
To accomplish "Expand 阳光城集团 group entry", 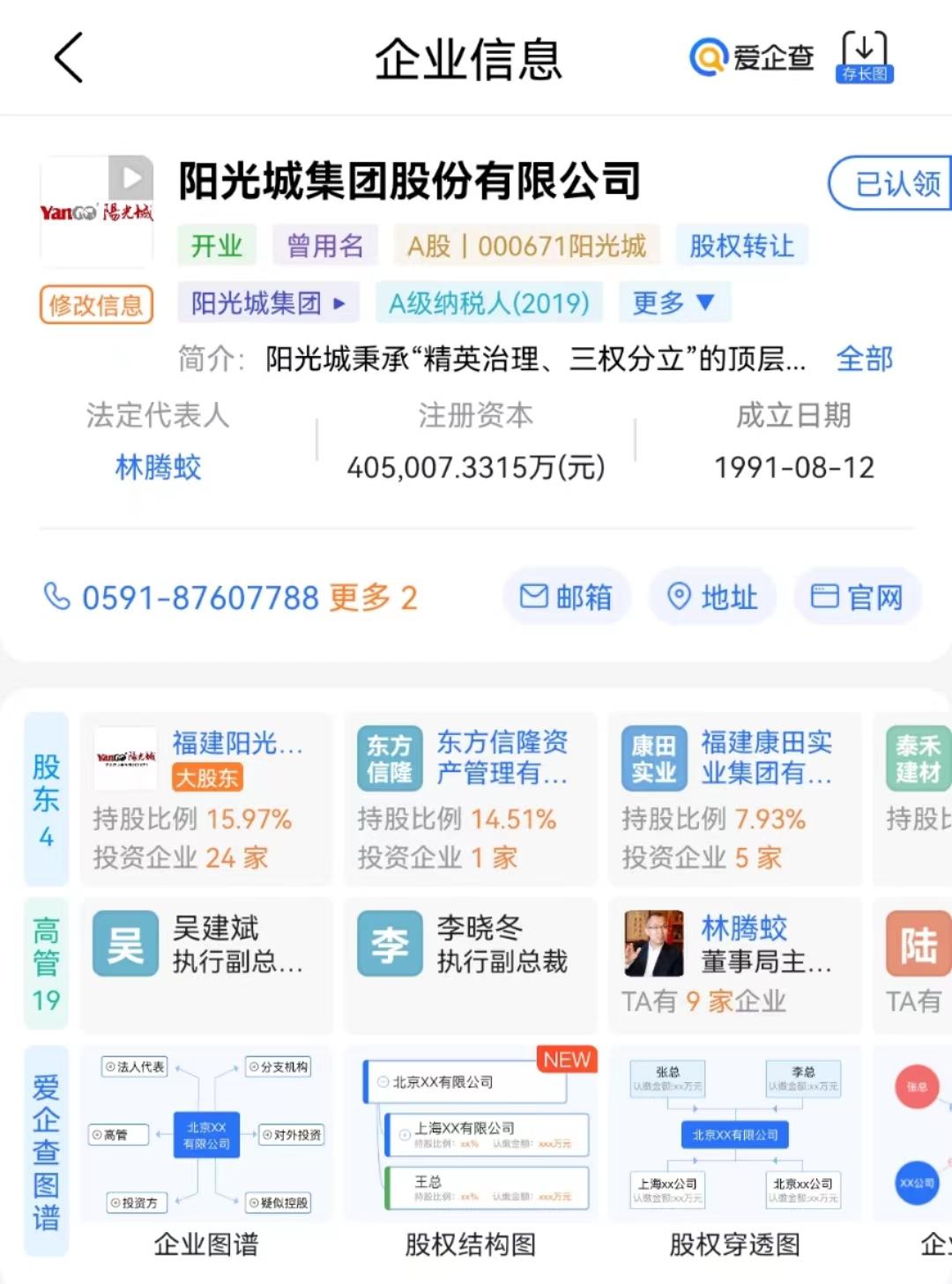I will click(x=267, y=302).
